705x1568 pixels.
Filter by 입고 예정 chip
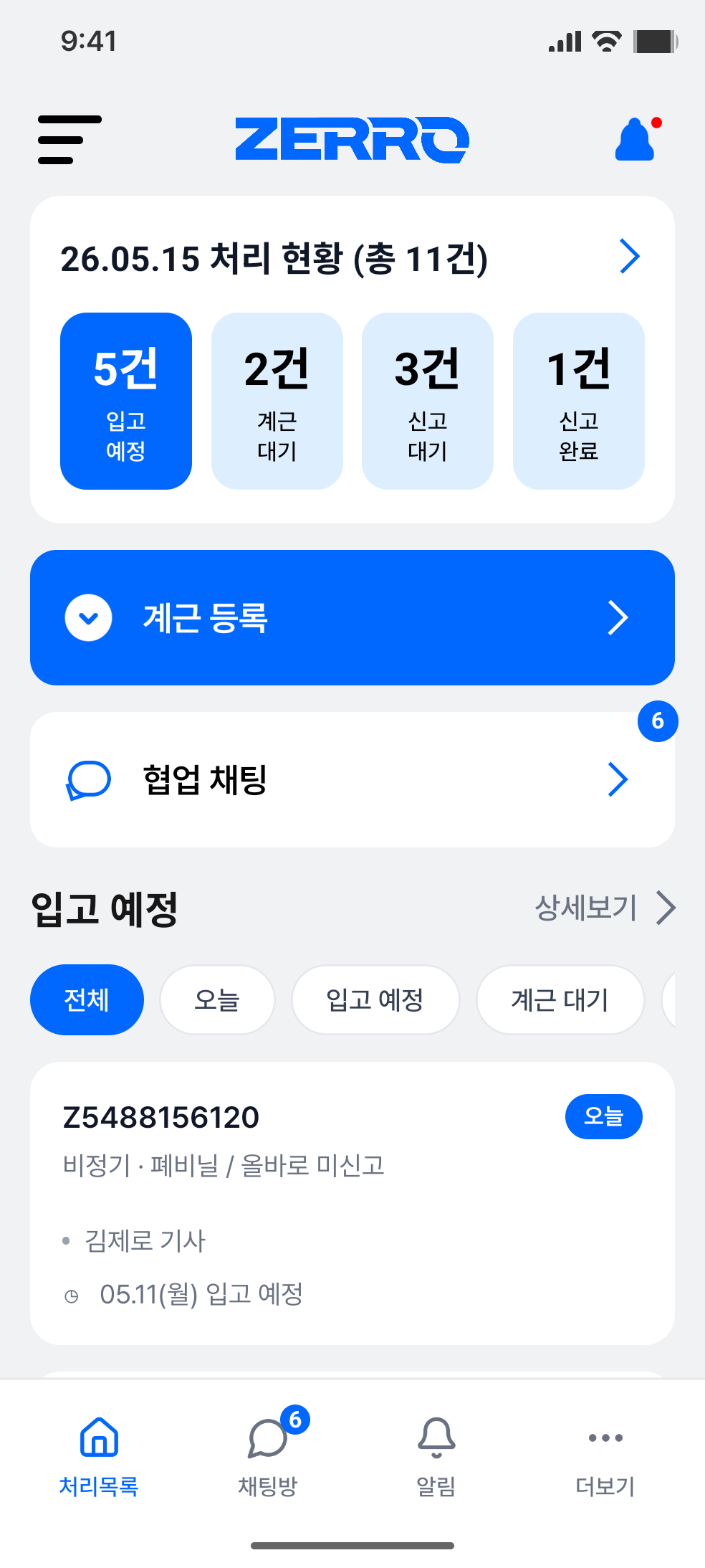tap(375, 999)
